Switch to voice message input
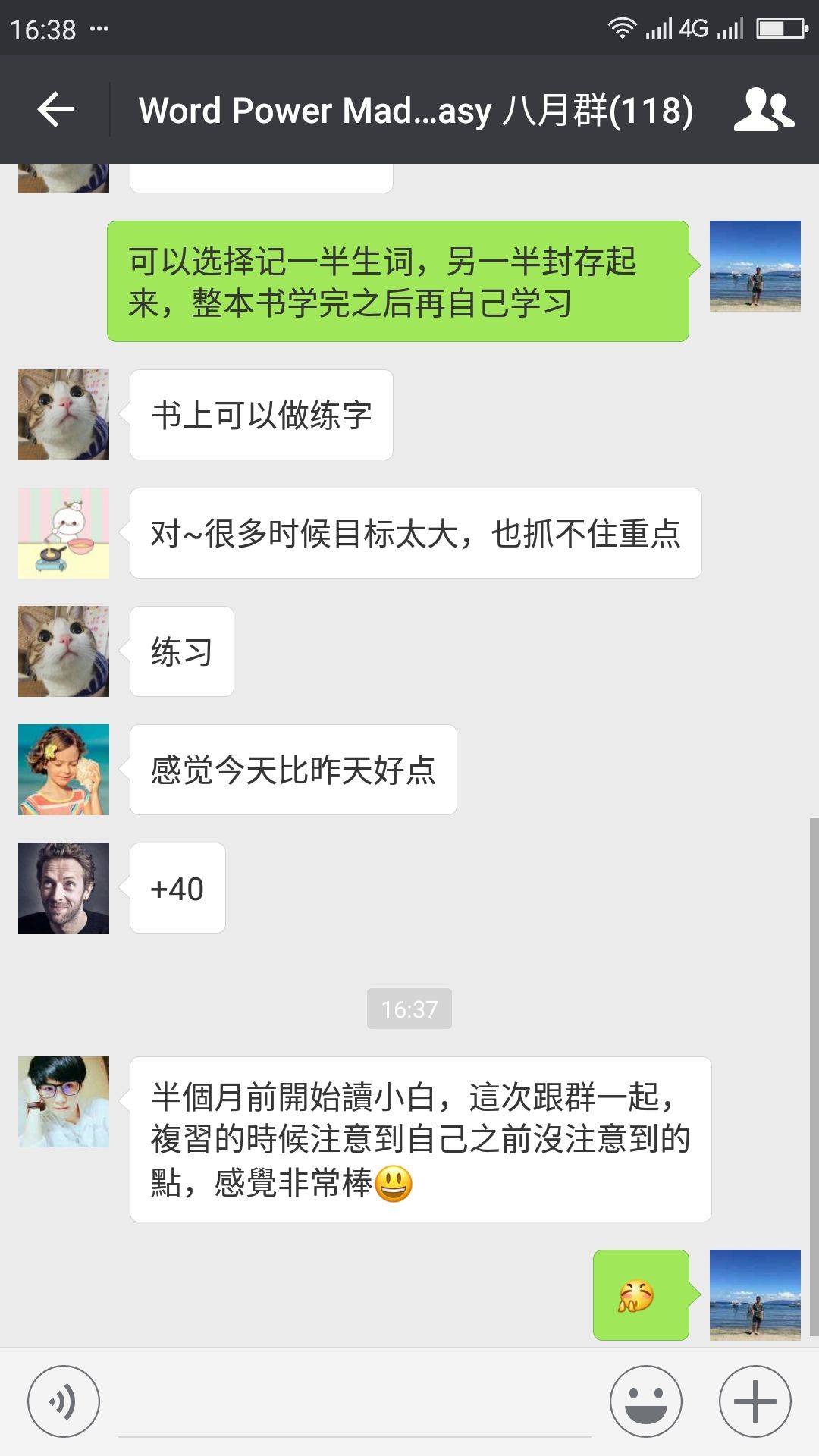 pyautogui.click(x=64, y=1401)
